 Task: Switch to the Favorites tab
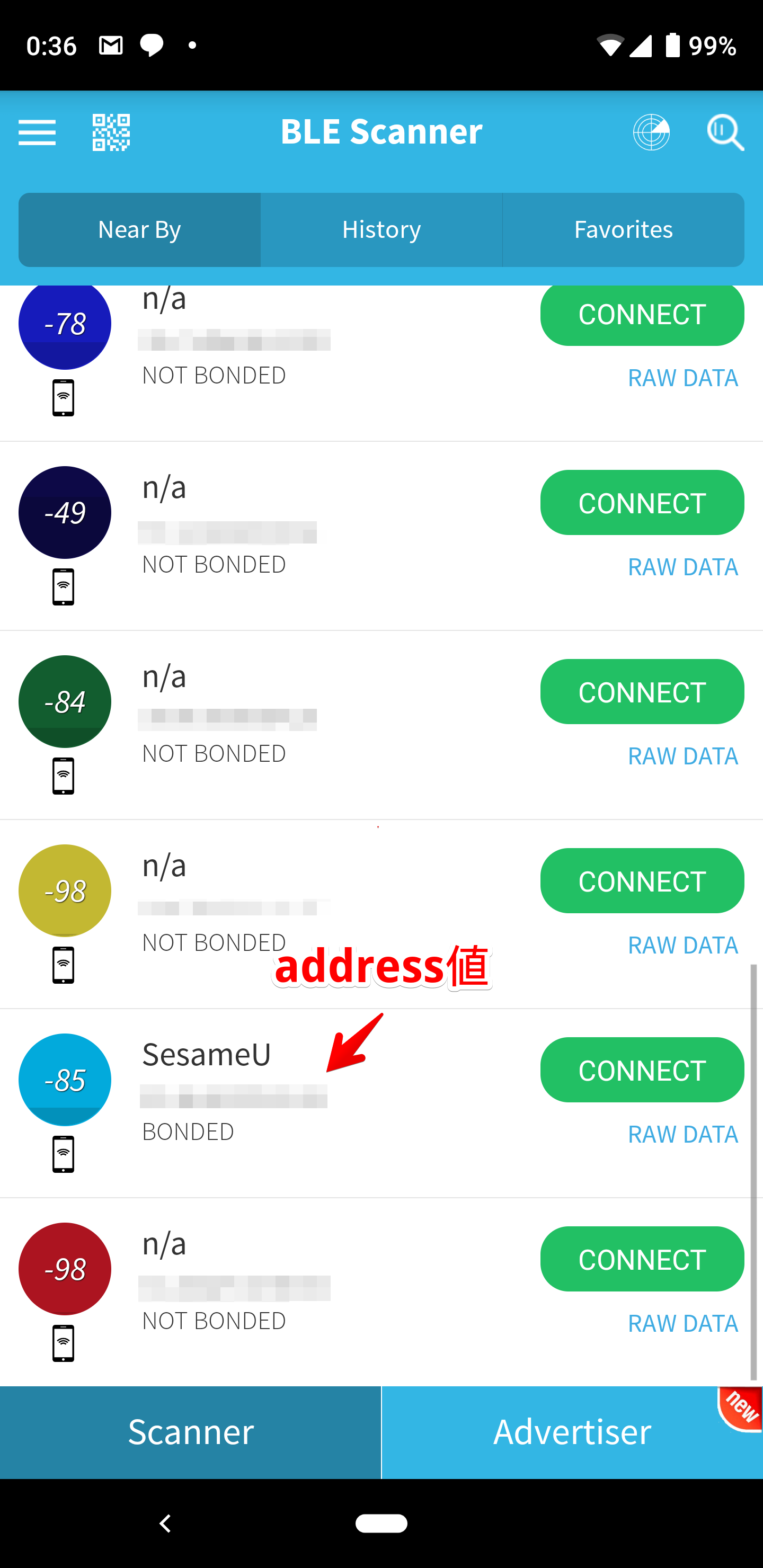tap(623, 229)
